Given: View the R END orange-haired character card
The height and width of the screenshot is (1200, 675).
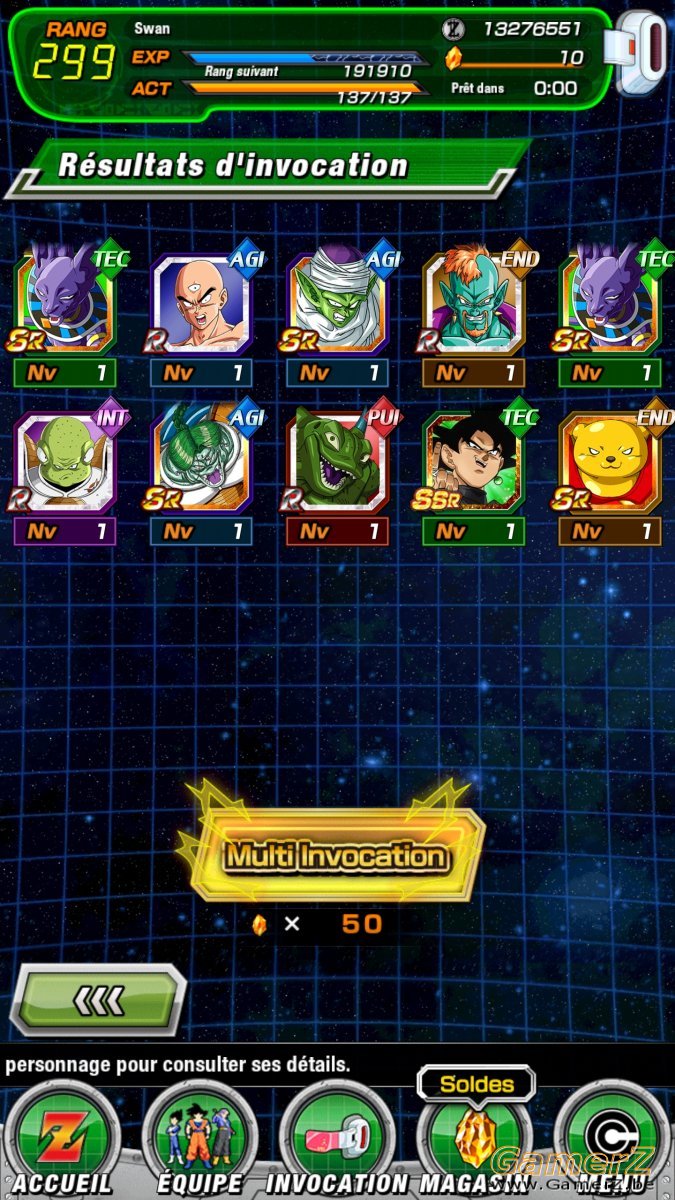Looking at the screenshot, I should pos(474,318).
